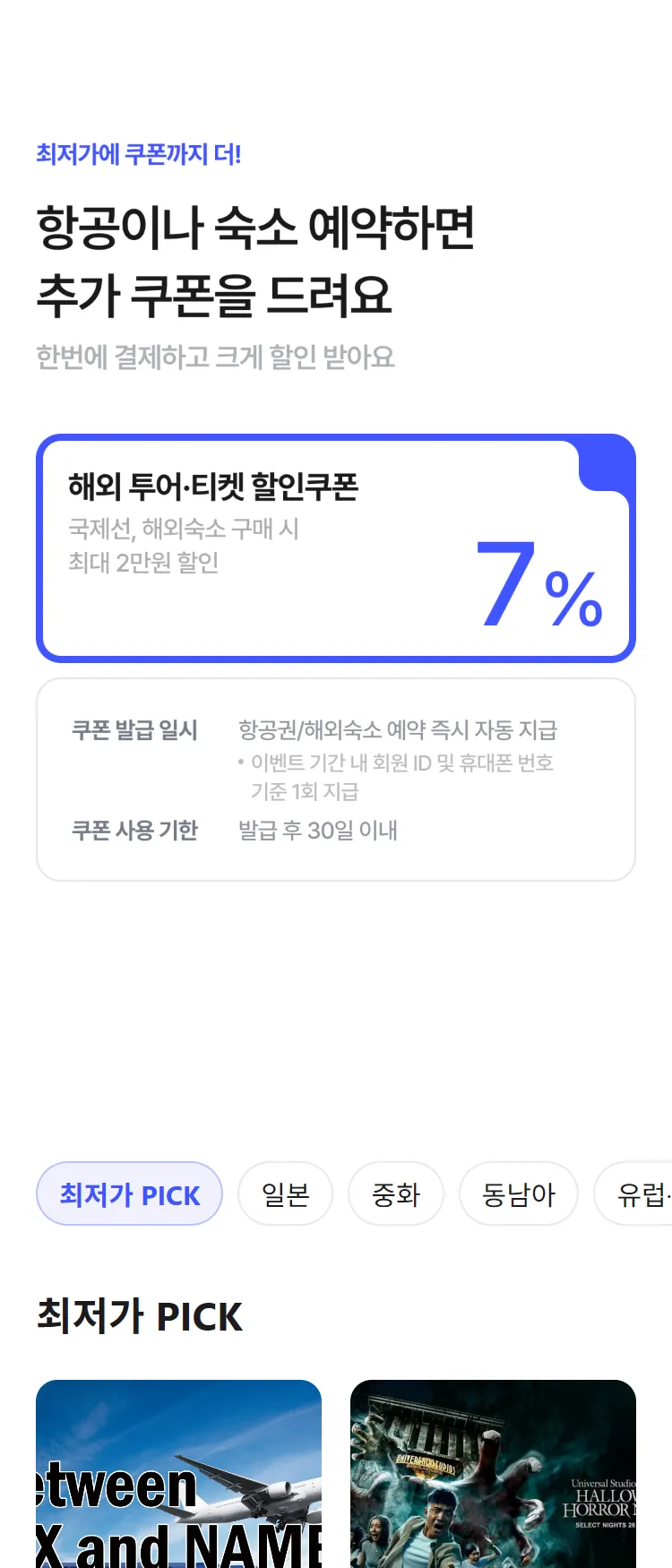Switch to the 중화 category

pyautogui.click(x=395, y=1193)
